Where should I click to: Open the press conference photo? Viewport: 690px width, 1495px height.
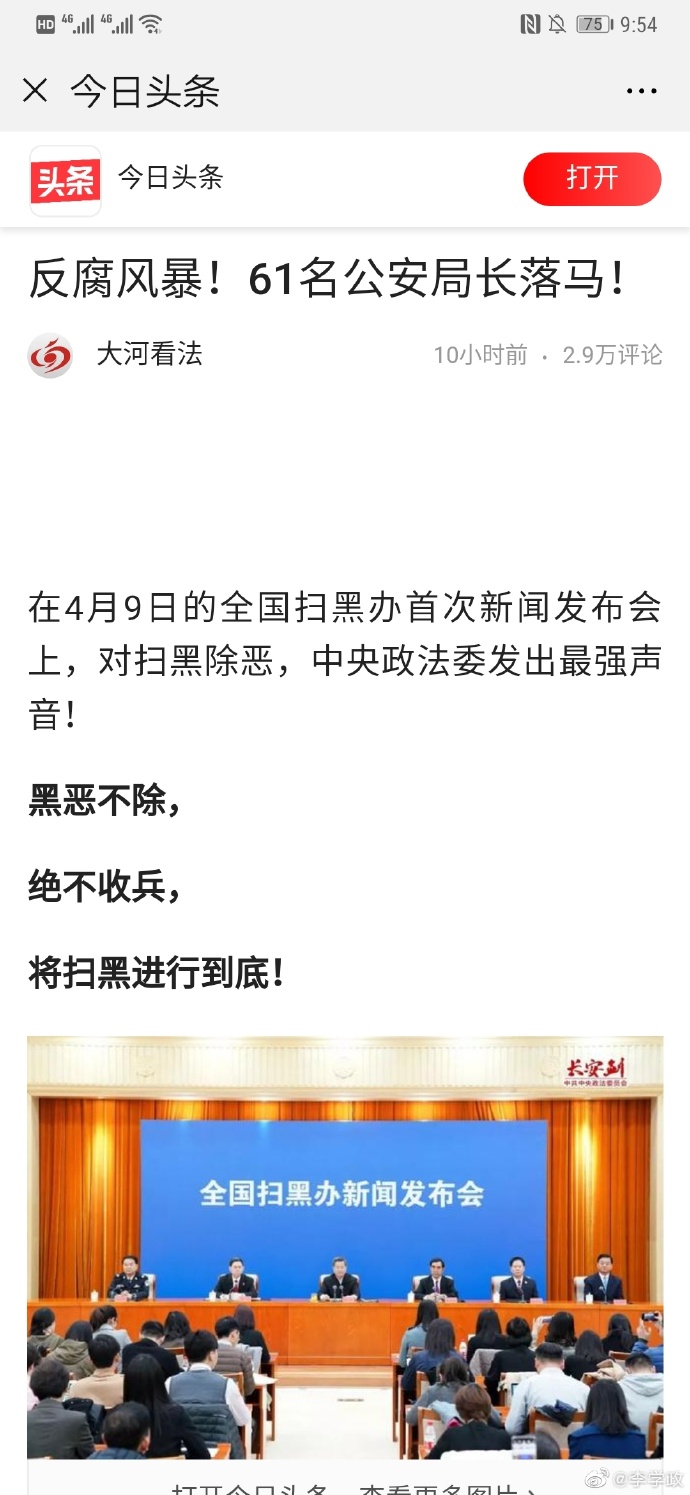coord(345,1245)
